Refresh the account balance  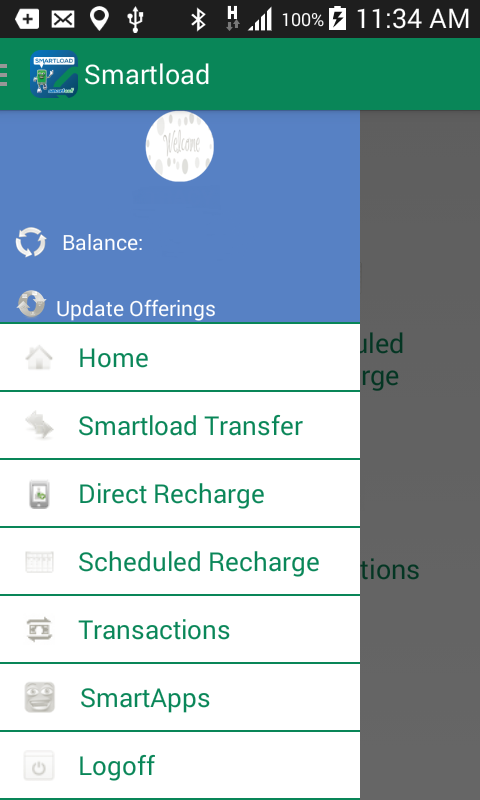pos(31,242)
